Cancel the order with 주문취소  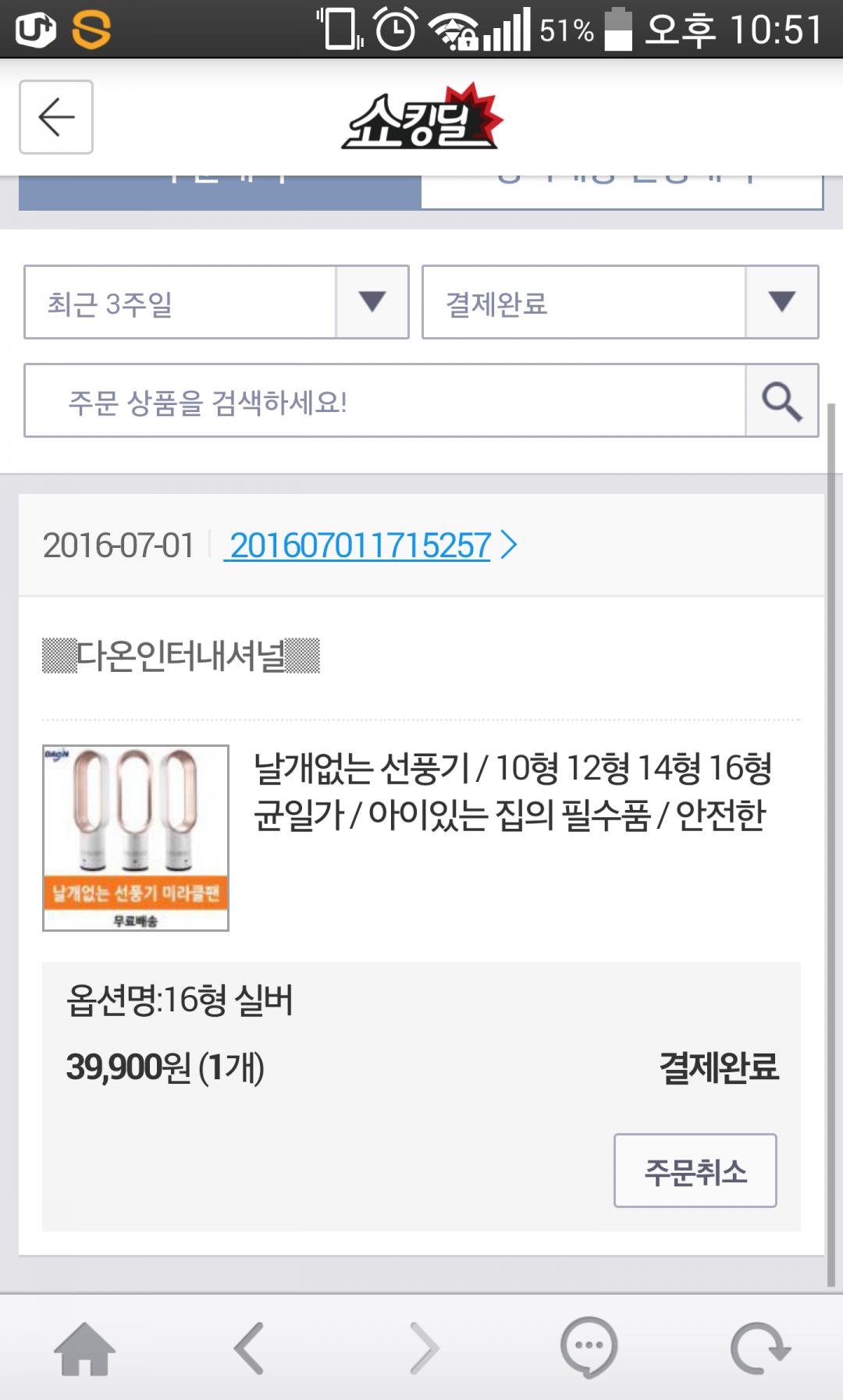coord(695,1171)
